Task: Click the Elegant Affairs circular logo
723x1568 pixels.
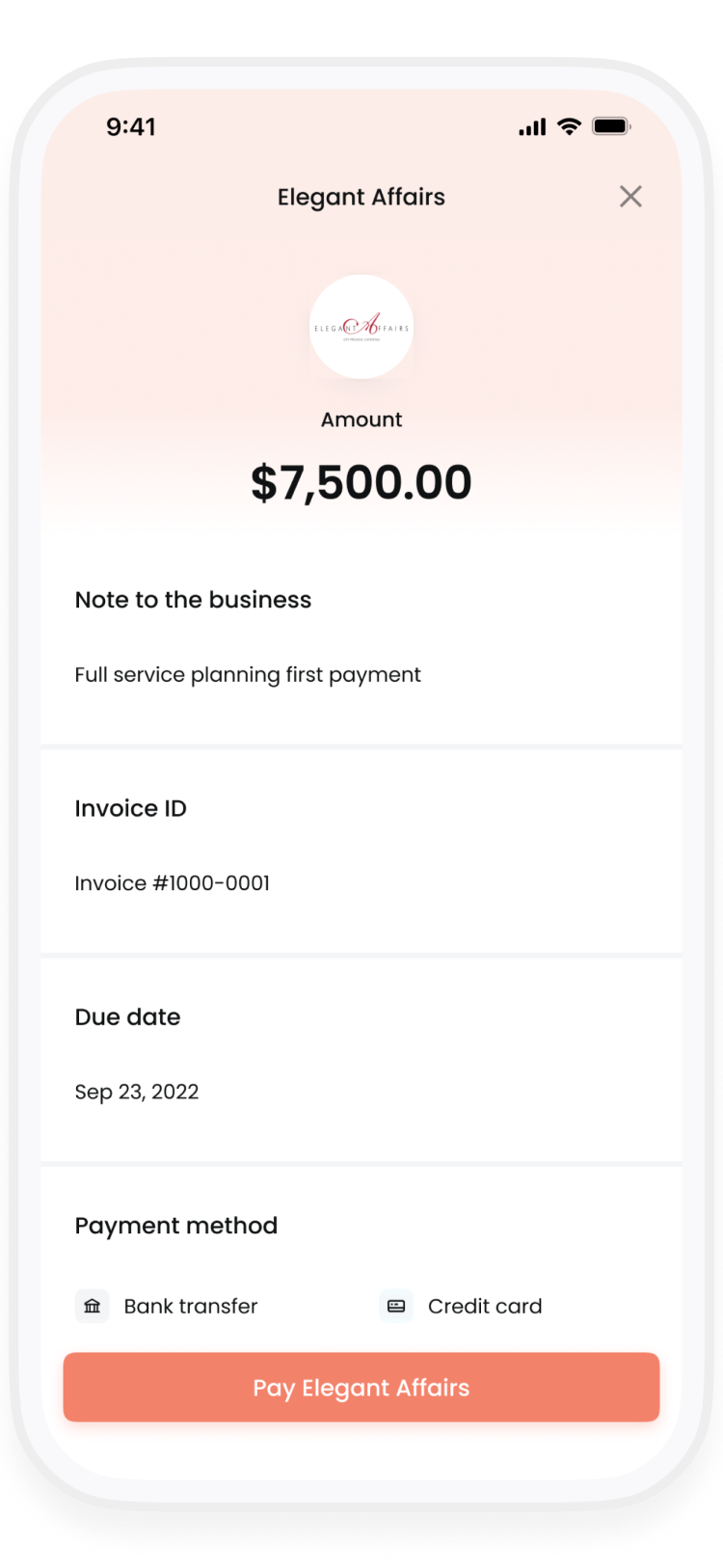Action: (361, 328)
